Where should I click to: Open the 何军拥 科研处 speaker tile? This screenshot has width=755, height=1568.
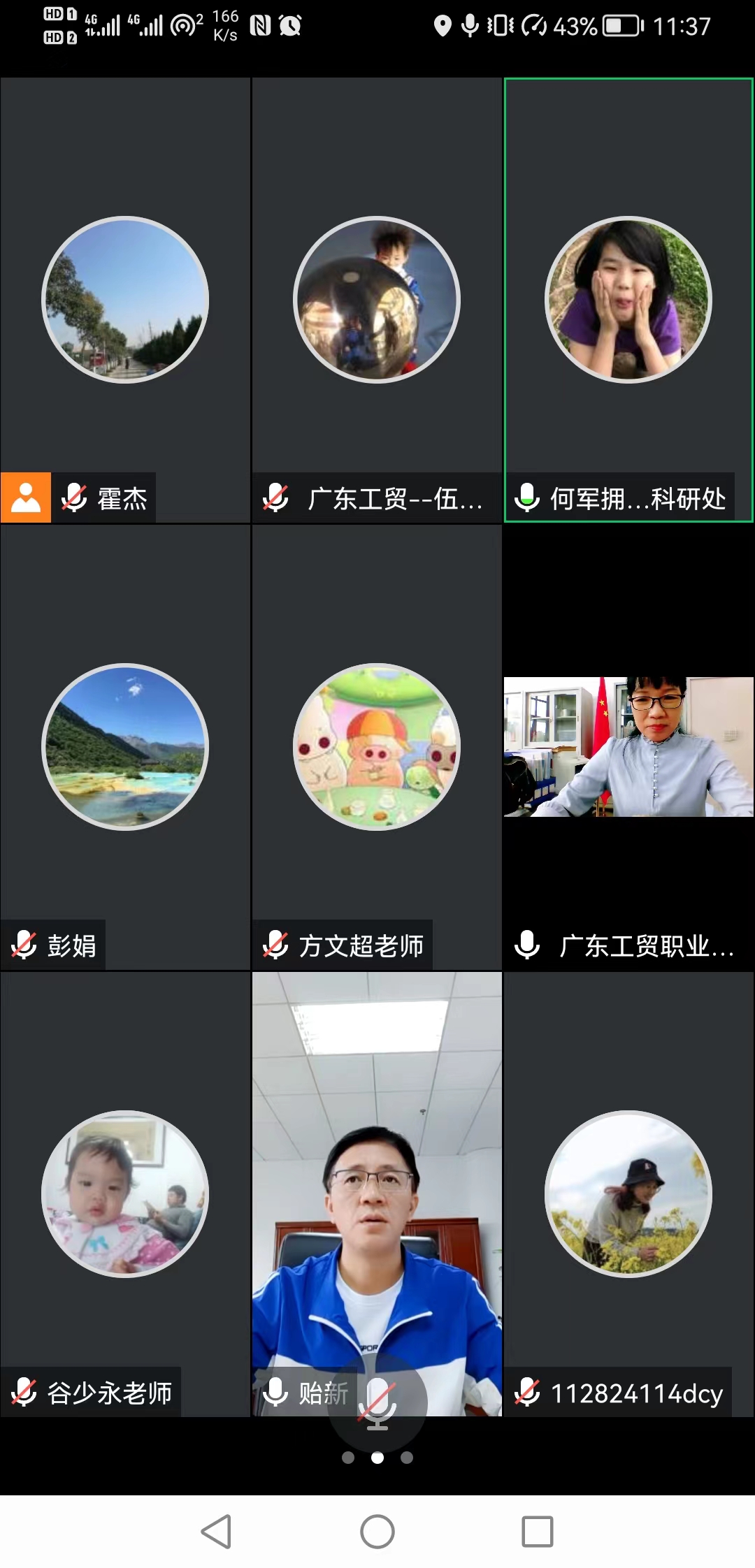point(628,300)
